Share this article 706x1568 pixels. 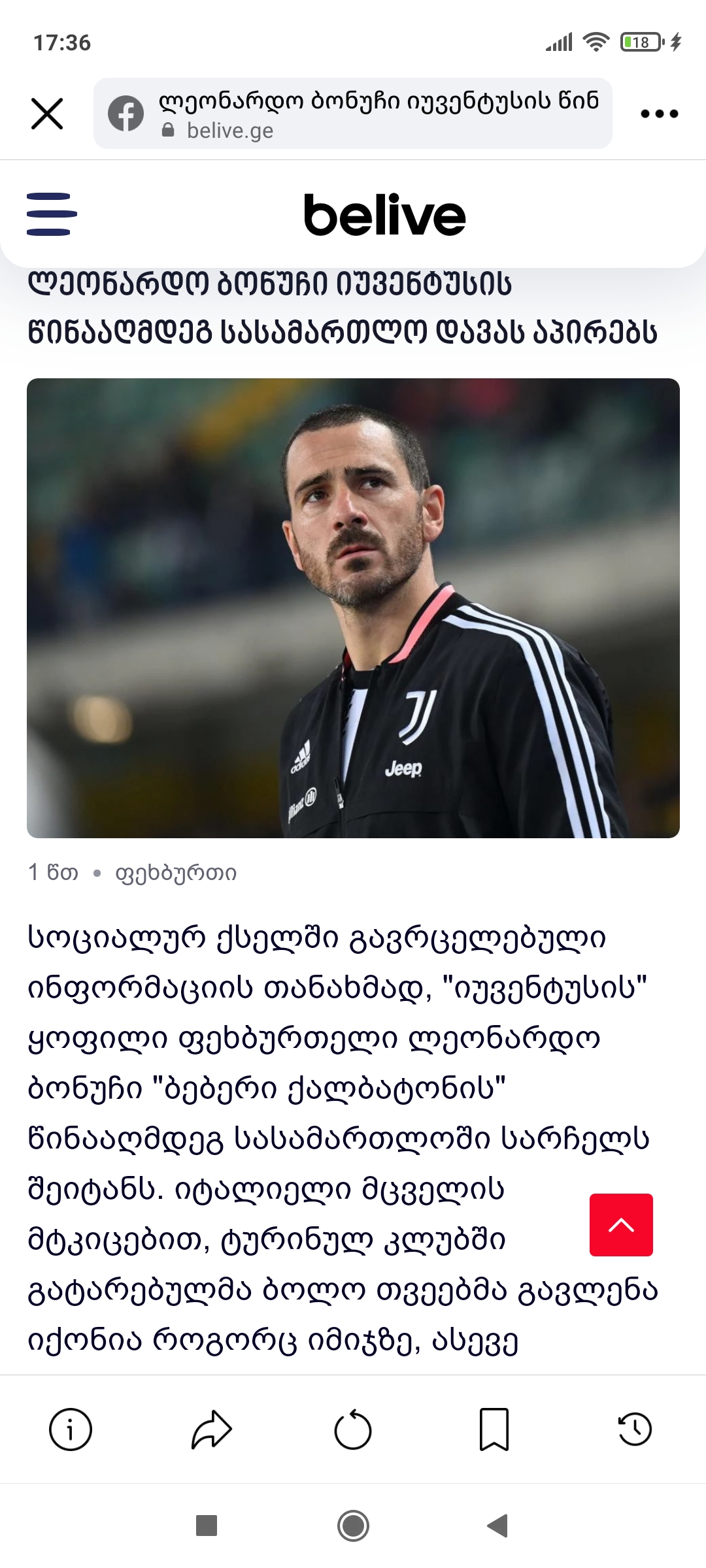212,1429
